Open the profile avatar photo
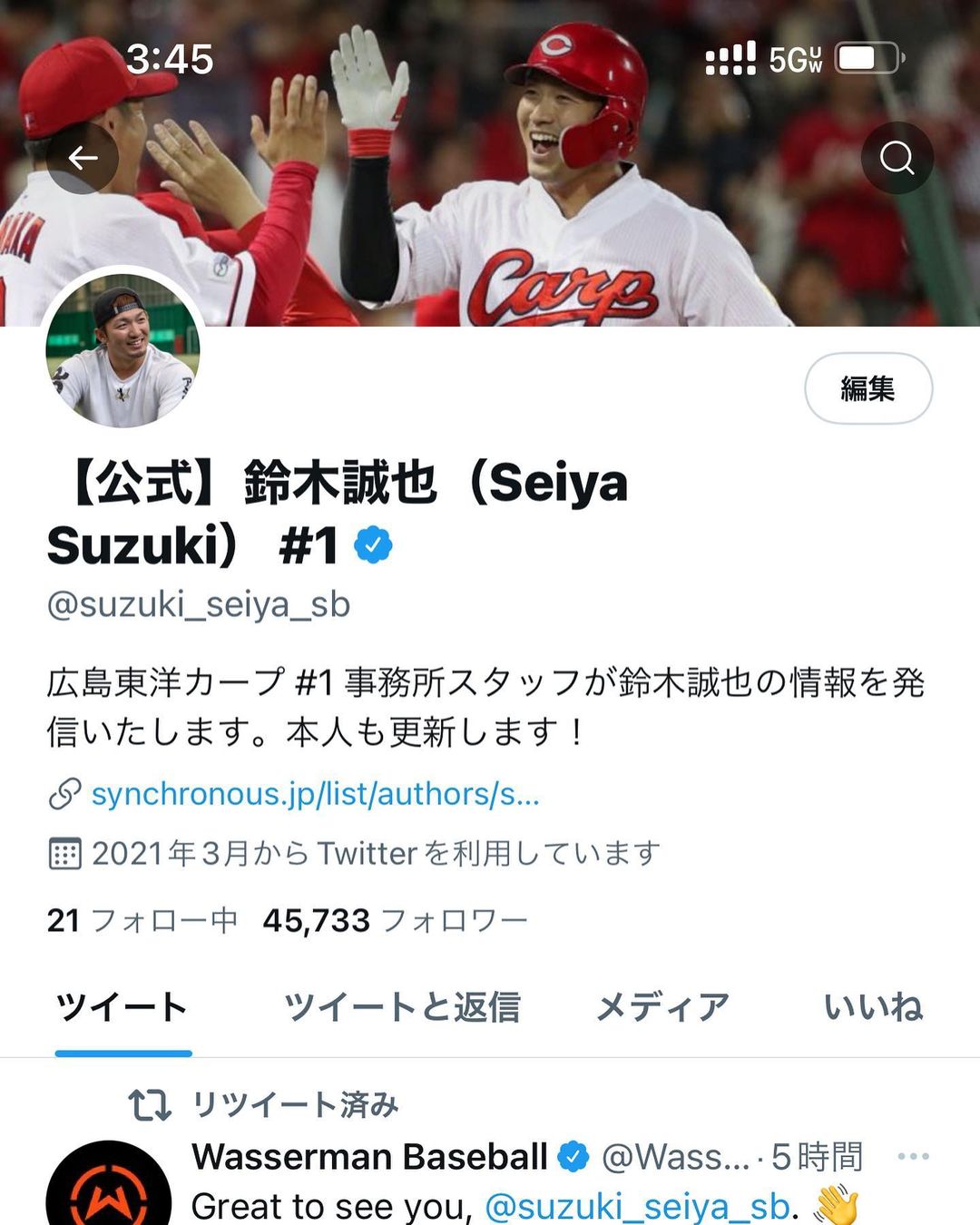This screenshot has width=980, height=1225. click(x=122, y=351)
